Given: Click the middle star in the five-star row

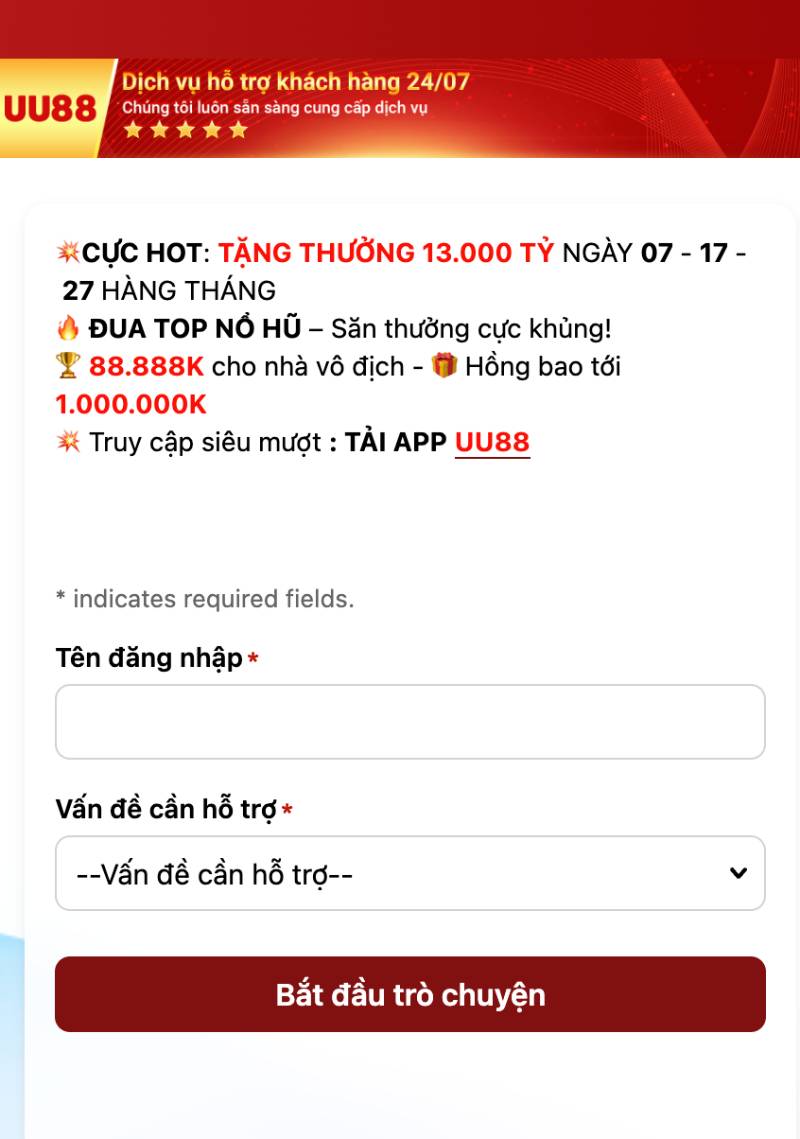Looking at the screenshot, I should tap(187, 128).
